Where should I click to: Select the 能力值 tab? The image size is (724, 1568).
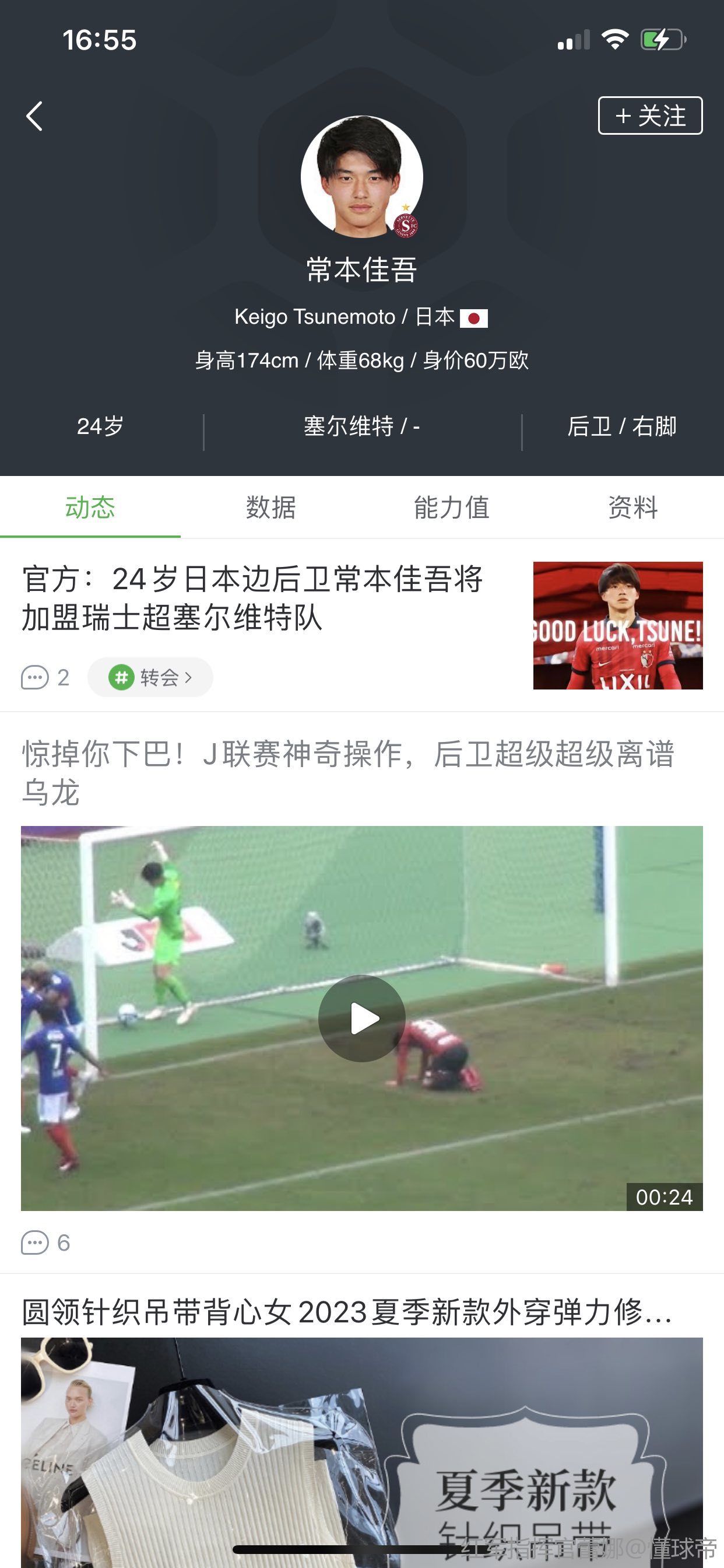click(x=451, y=508)
